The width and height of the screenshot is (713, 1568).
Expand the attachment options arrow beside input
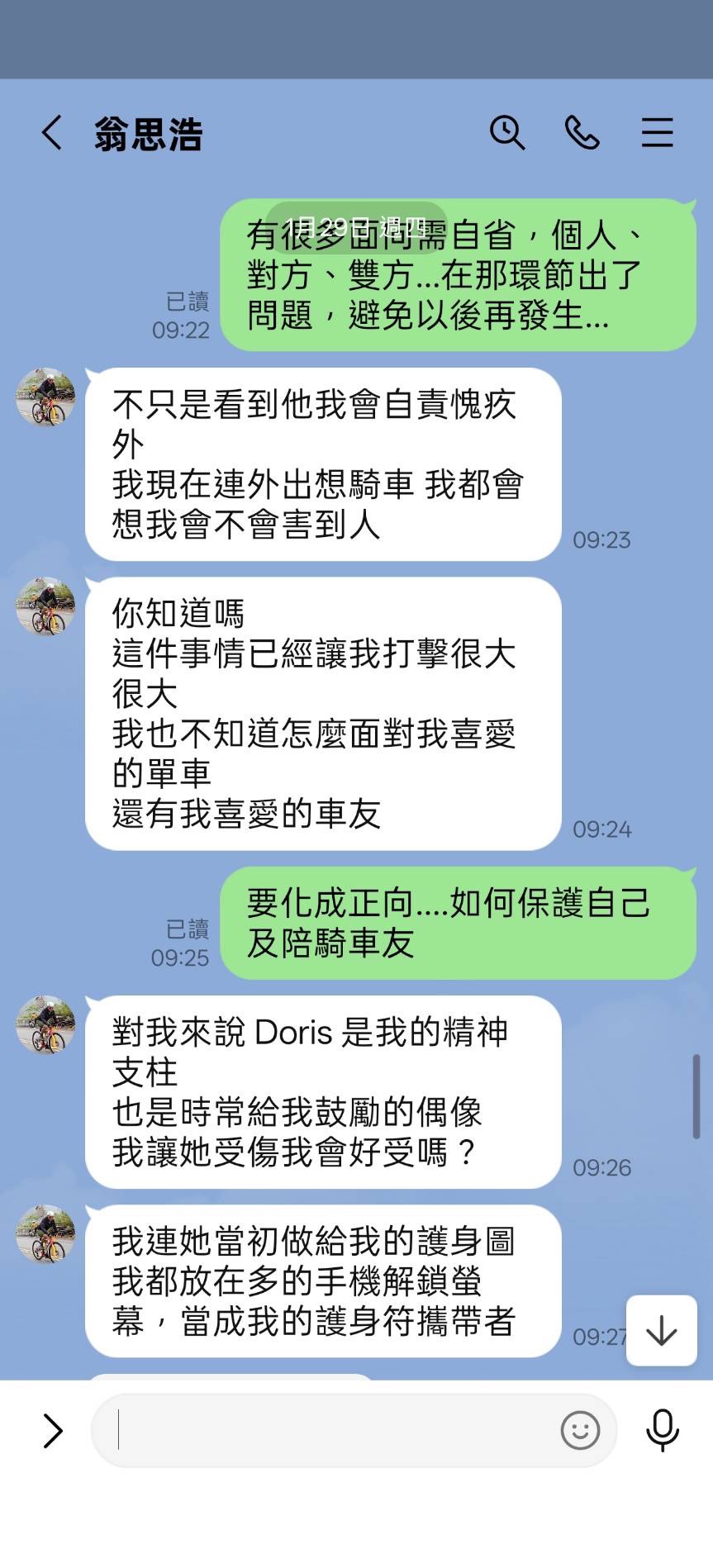[52, 1430]
